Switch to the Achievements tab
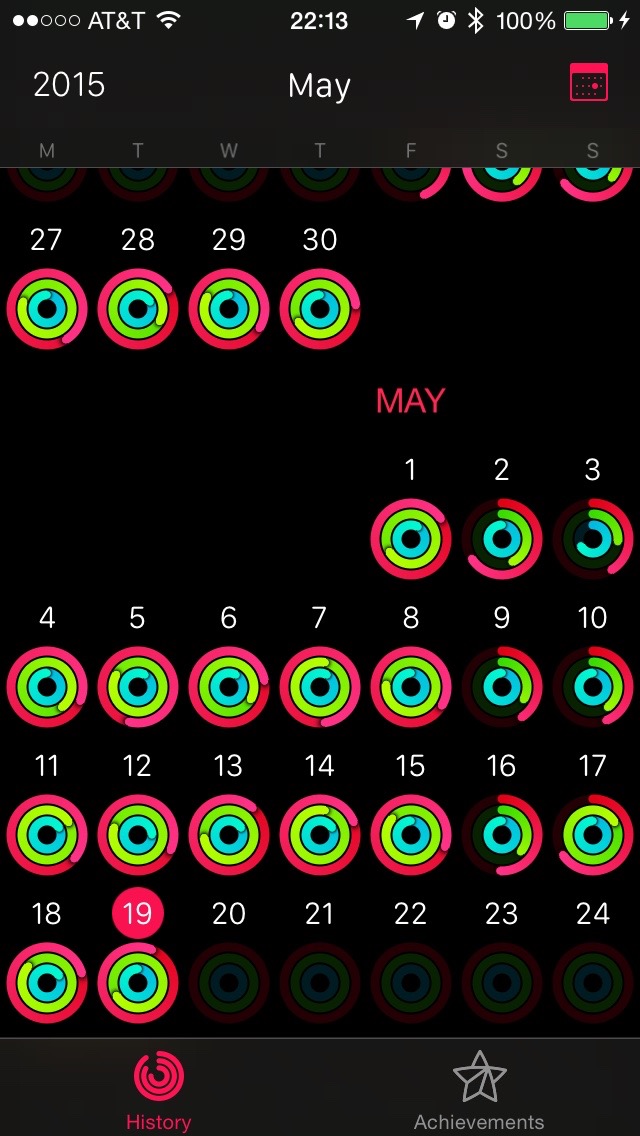640x1136 pixels. 479,1089
